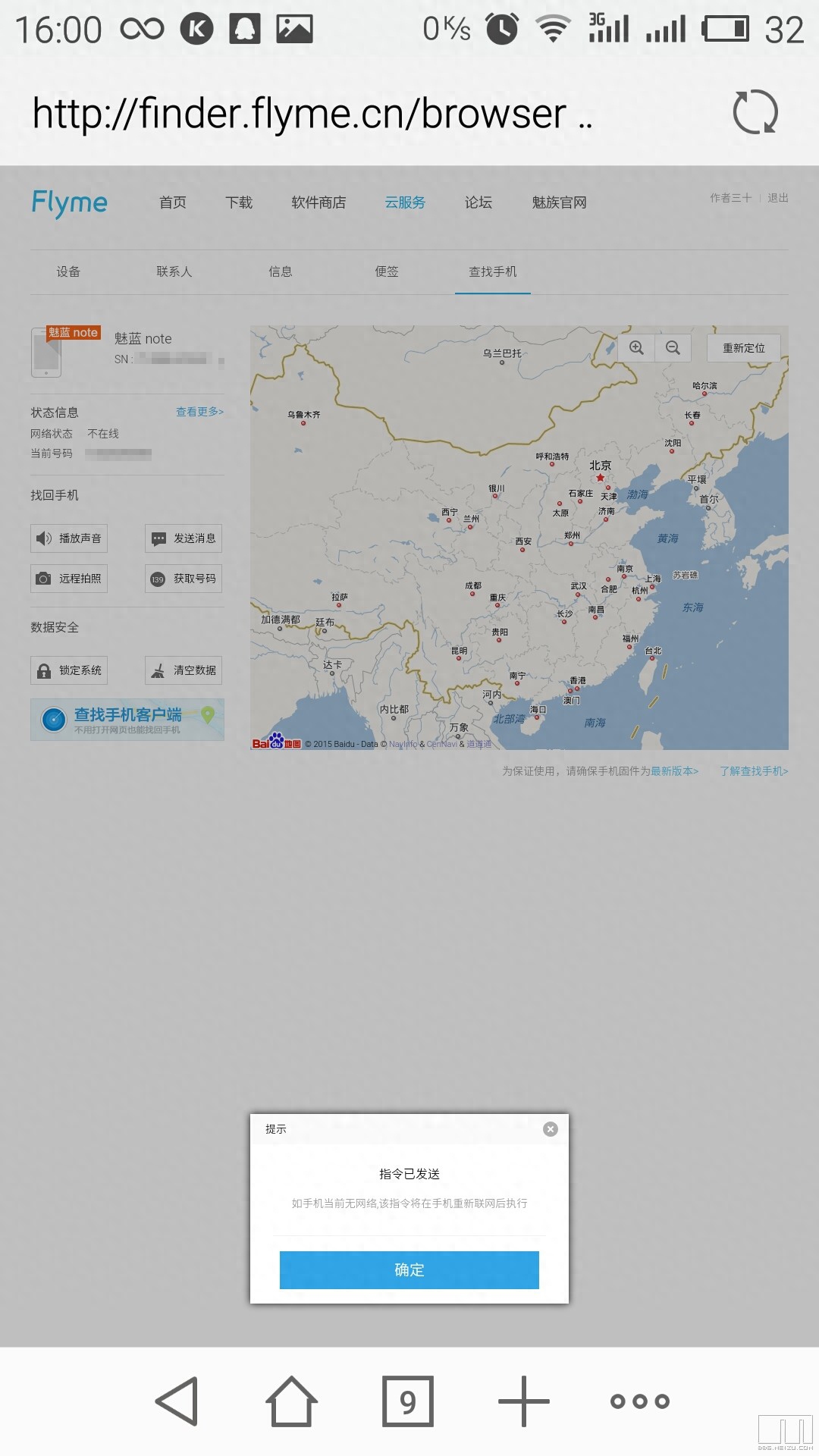Viewport: 819px width, 1456px height.
Task: Switch to the 联系人 tab
Action: tap(174, 271)
